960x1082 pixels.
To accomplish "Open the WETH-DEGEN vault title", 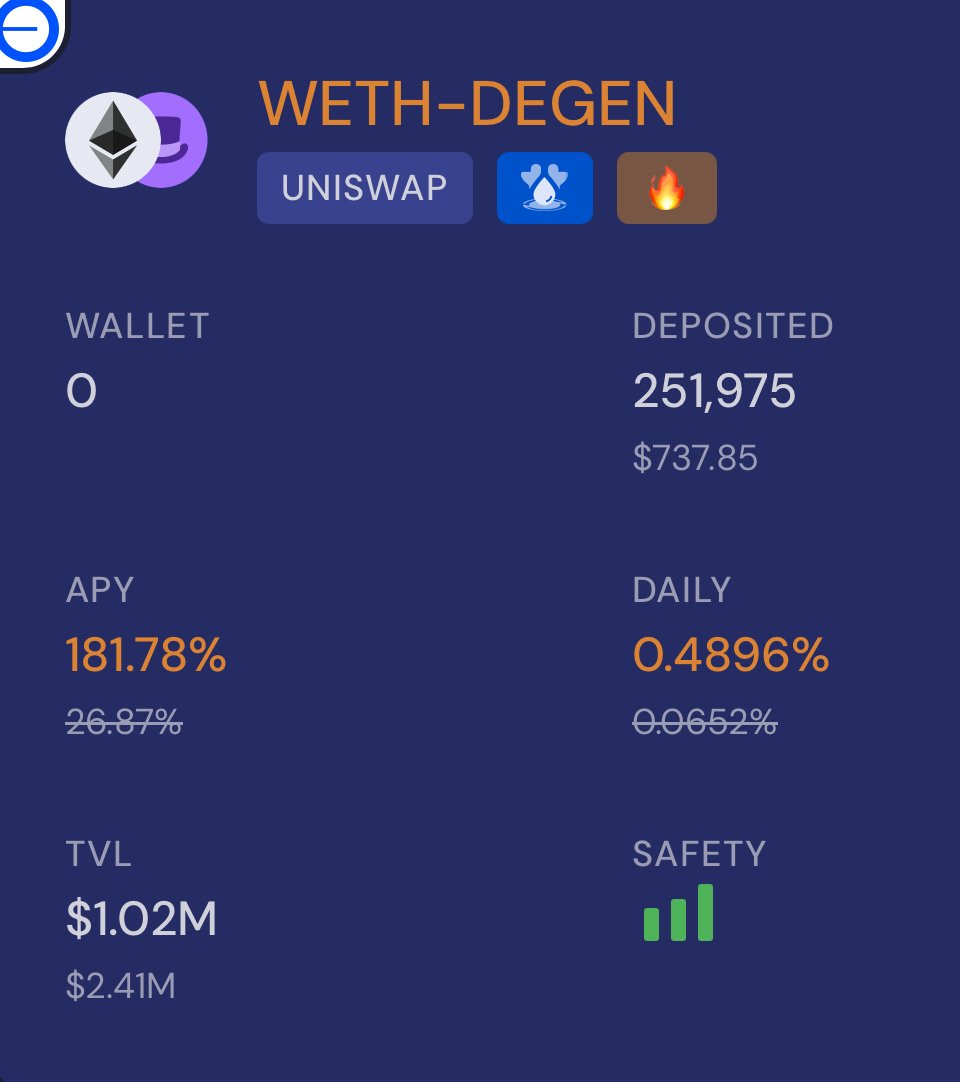I will tap(467, 102).
